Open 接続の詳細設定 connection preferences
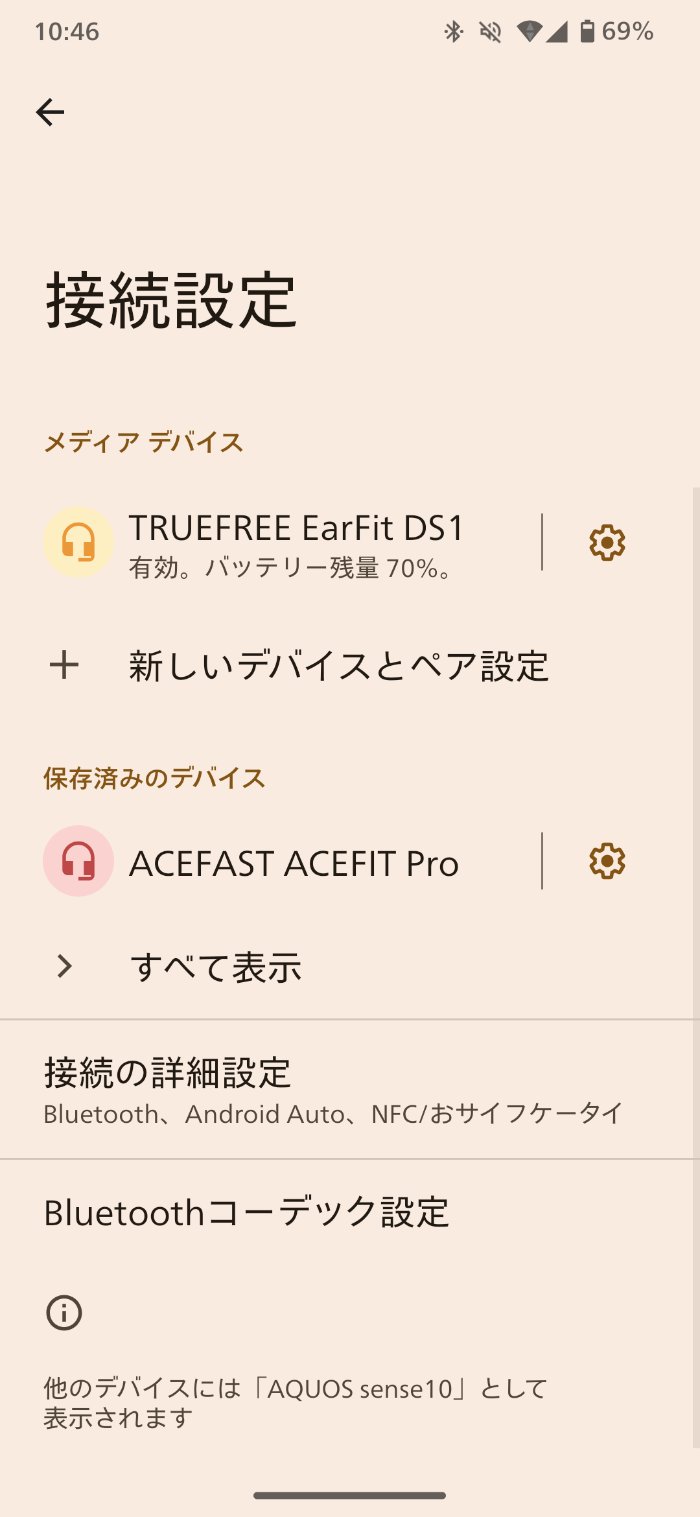The image size is (700, 1517). coord(333,1089)
